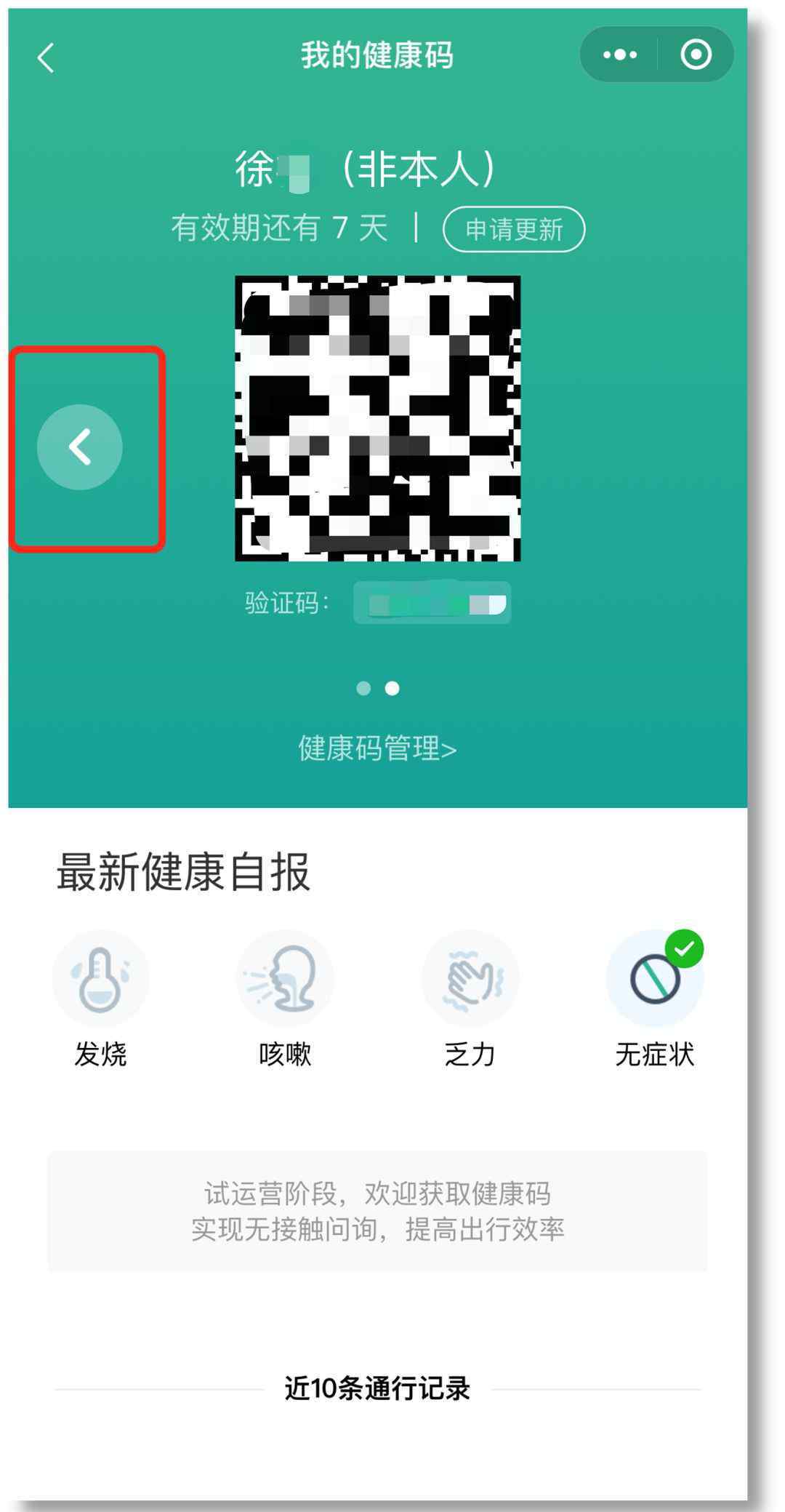Screen dimensions: 785x1512
Task: Open 健康码管理 link
Action: coord(377,748)
